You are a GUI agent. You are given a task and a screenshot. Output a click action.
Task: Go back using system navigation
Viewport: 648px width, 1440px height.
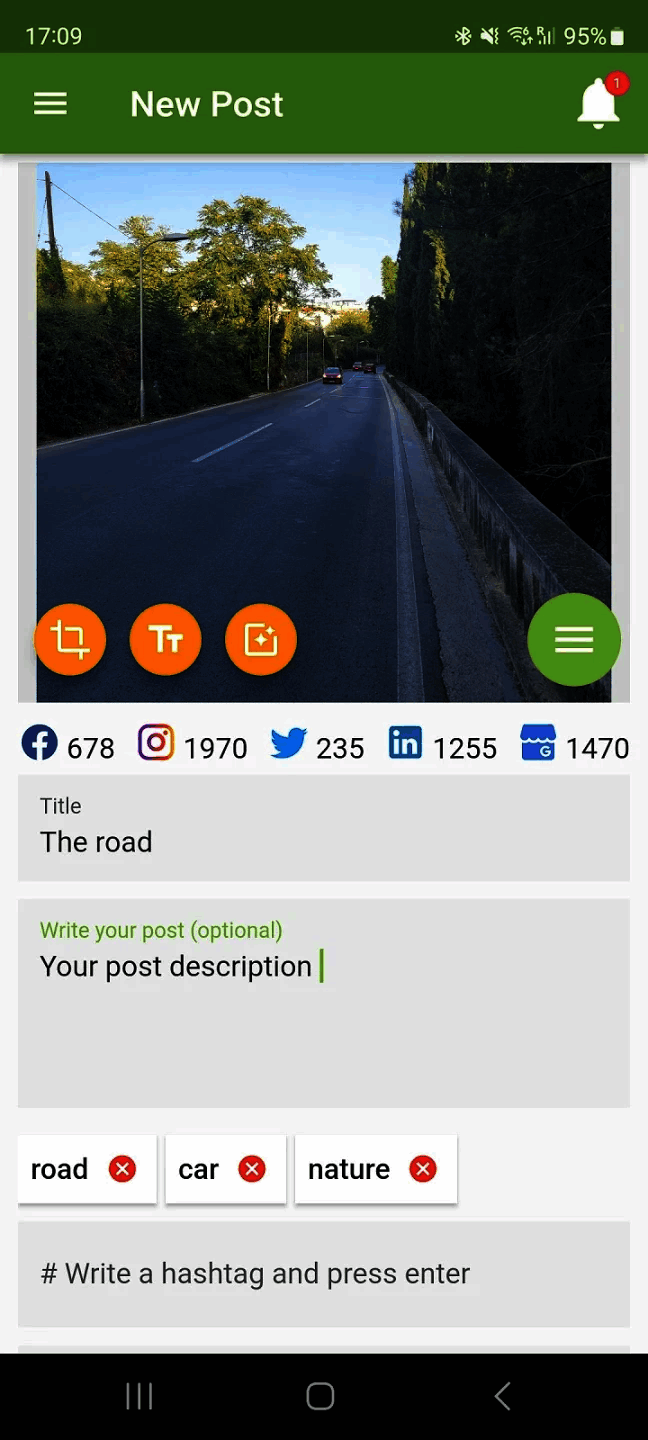click(503, 1396)
